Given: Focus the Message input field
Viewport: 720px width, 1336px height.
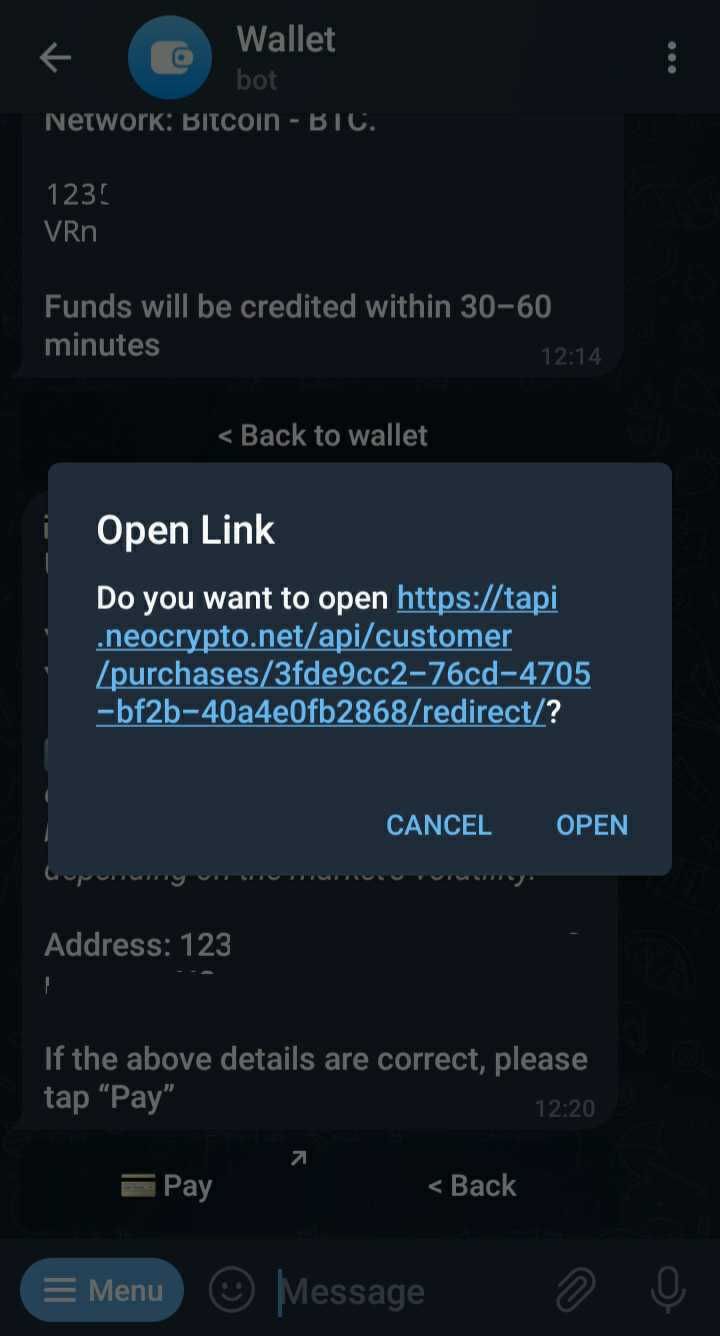Looking at the screenshot, I should [x=400, y=1291].
